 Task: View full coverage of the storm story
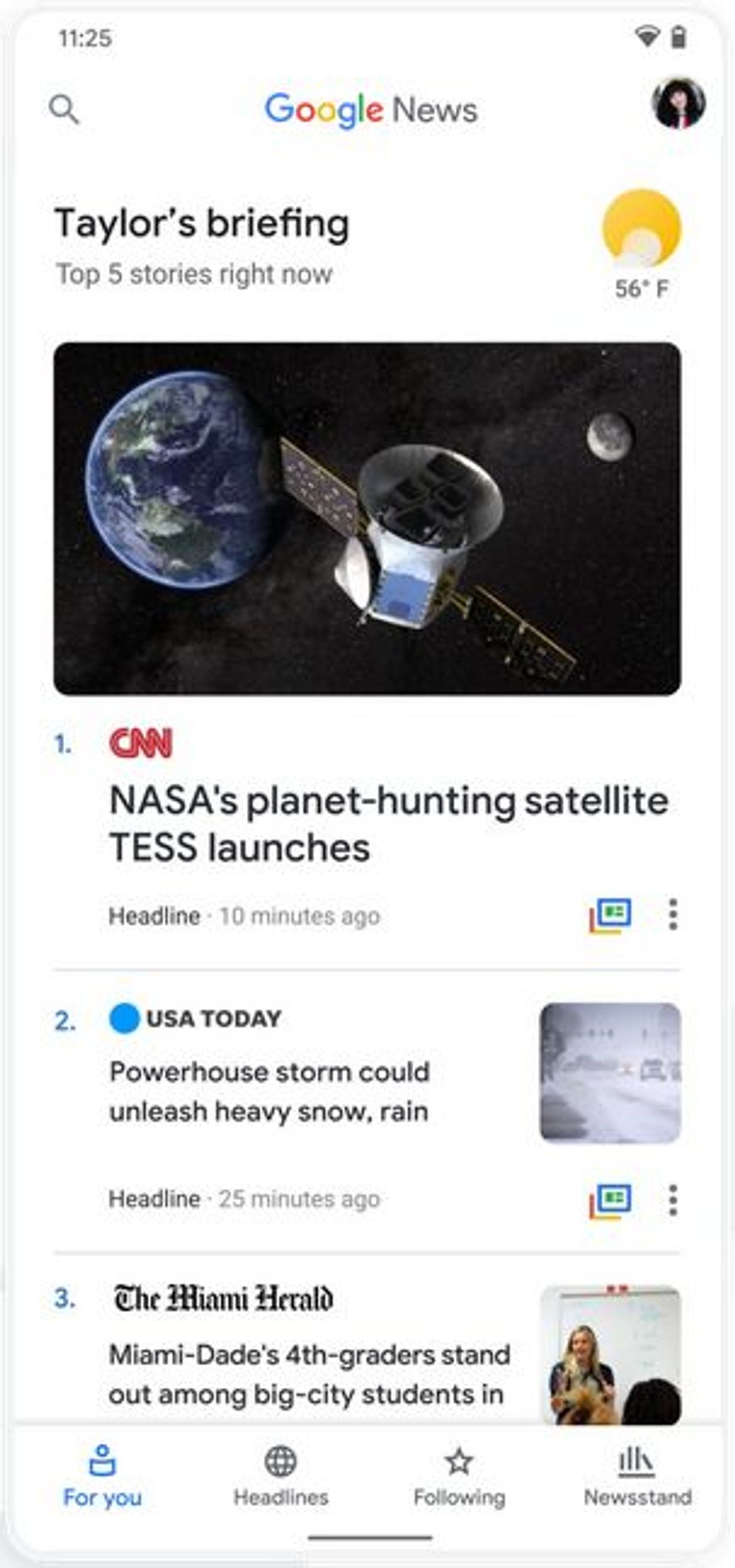point(610,1200)
